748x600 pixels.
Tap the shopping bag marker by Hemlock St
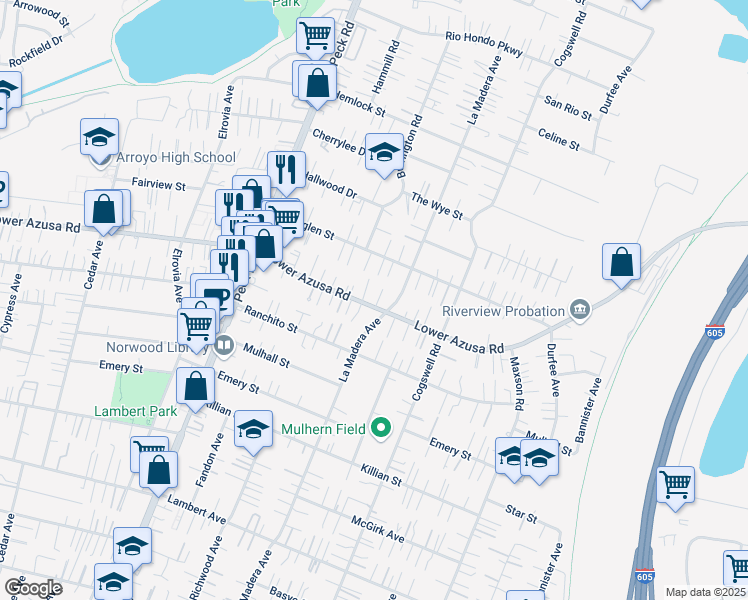click(317, 82)
